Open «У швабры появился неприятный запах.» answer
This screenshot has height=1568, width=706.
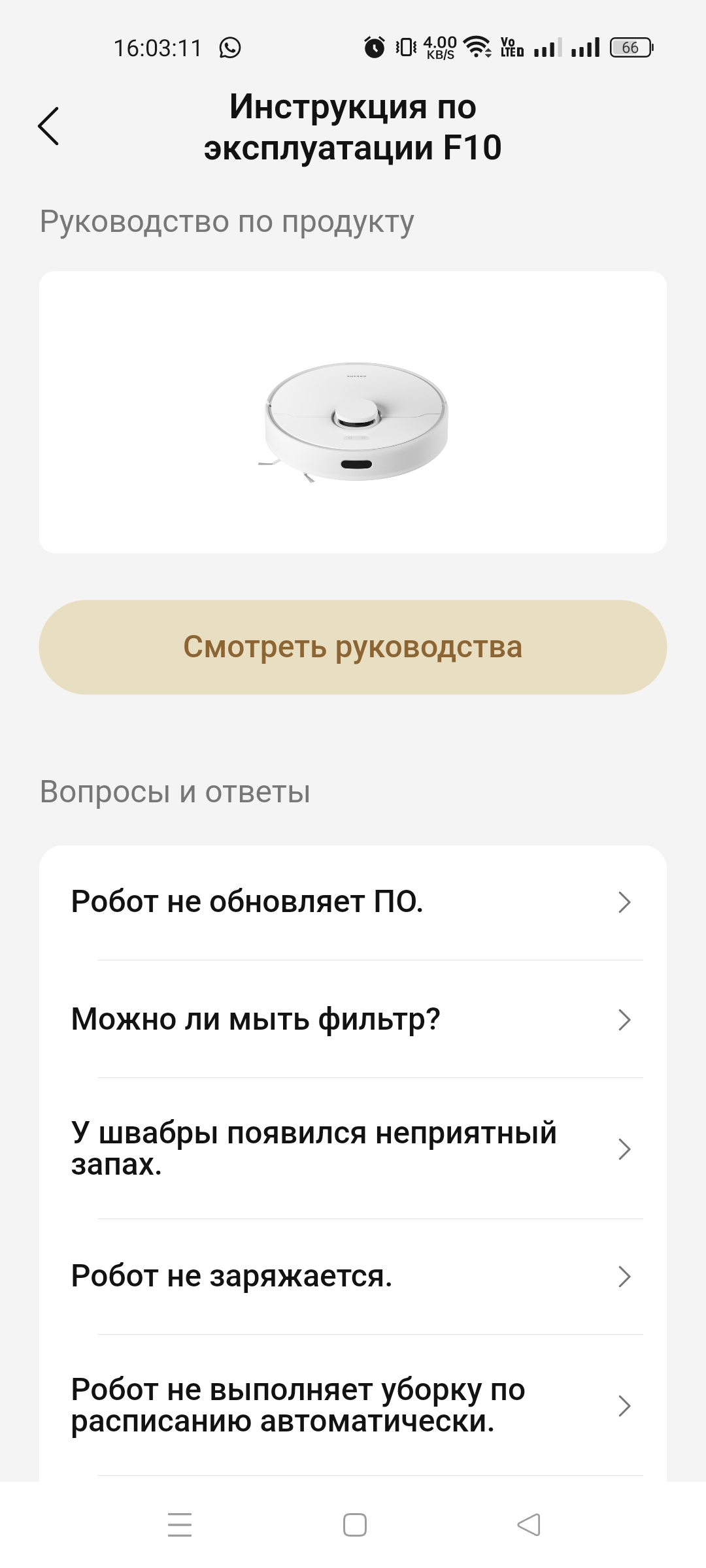pos(353,1149)
